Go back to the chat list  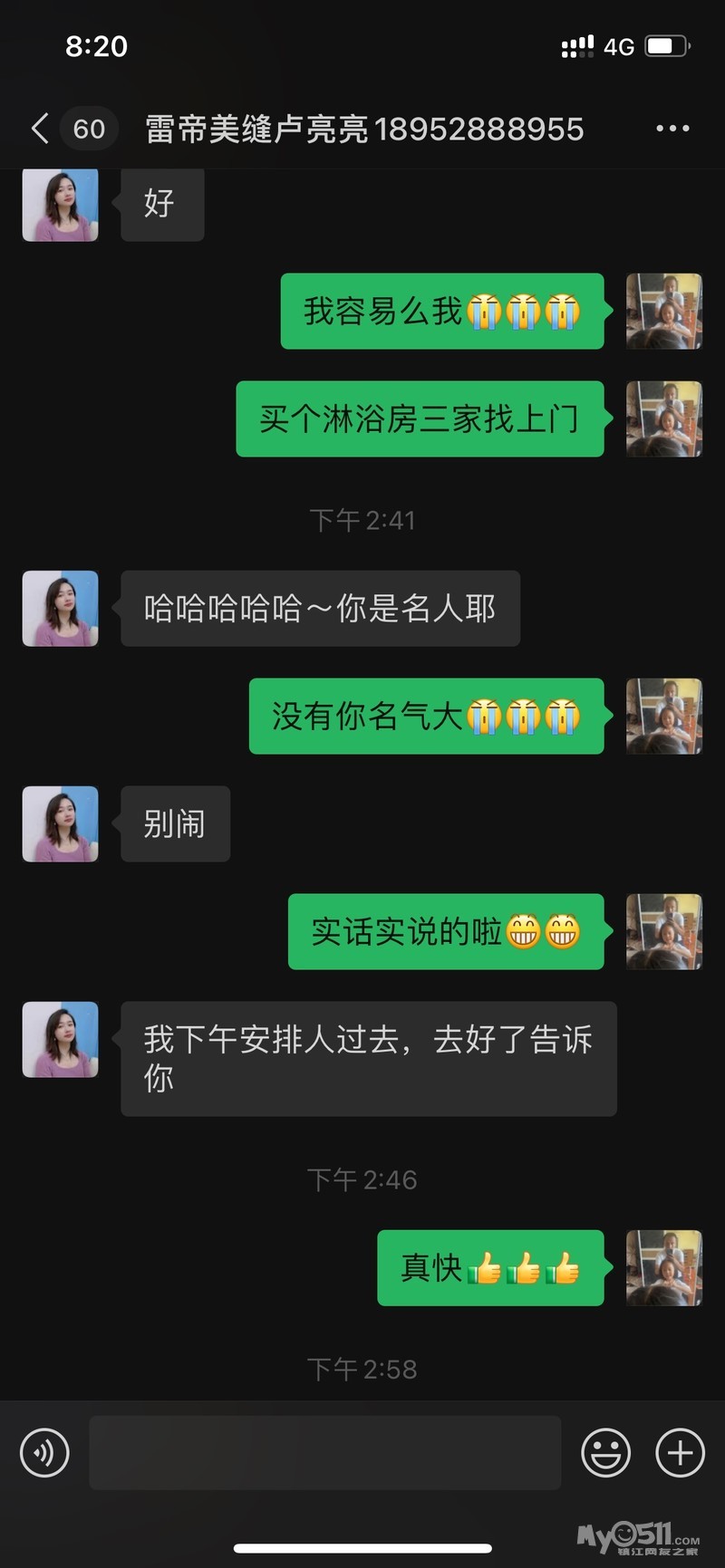(41, 129)
